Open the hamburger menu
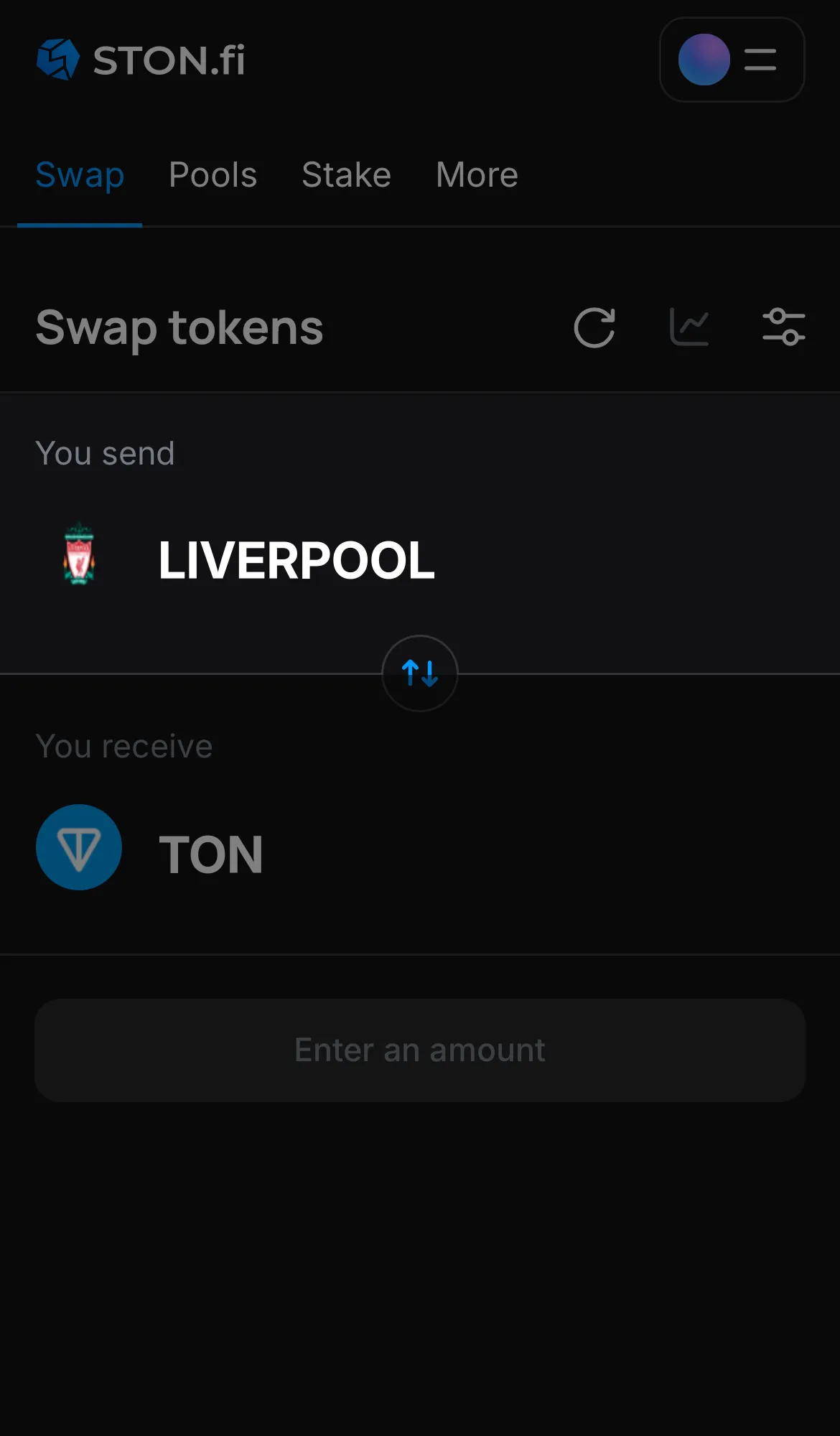Viewport: 840px width, 1436px height. tap(760, 60)
